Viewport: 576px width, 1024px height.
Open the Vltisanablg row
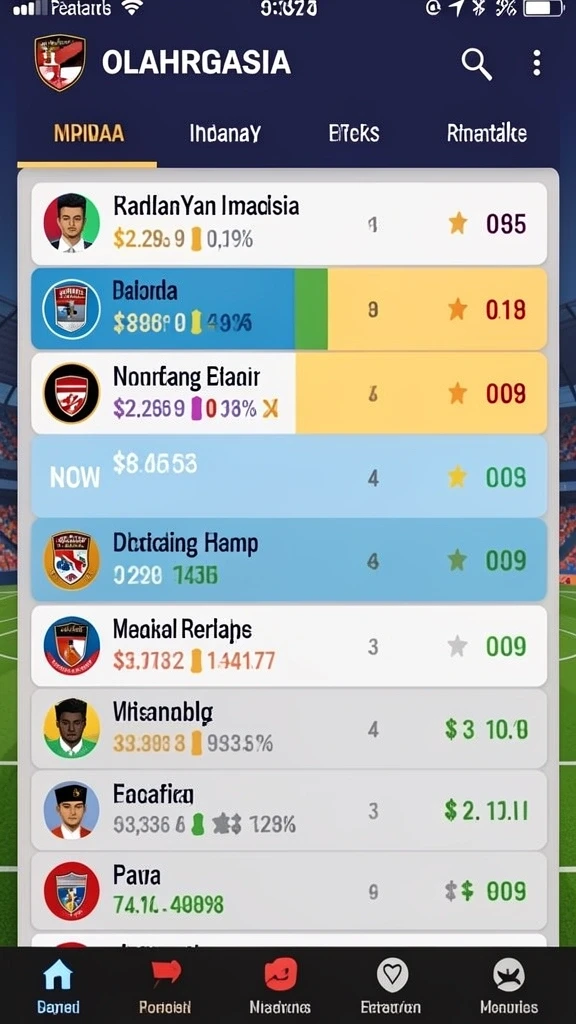(289, 728)
